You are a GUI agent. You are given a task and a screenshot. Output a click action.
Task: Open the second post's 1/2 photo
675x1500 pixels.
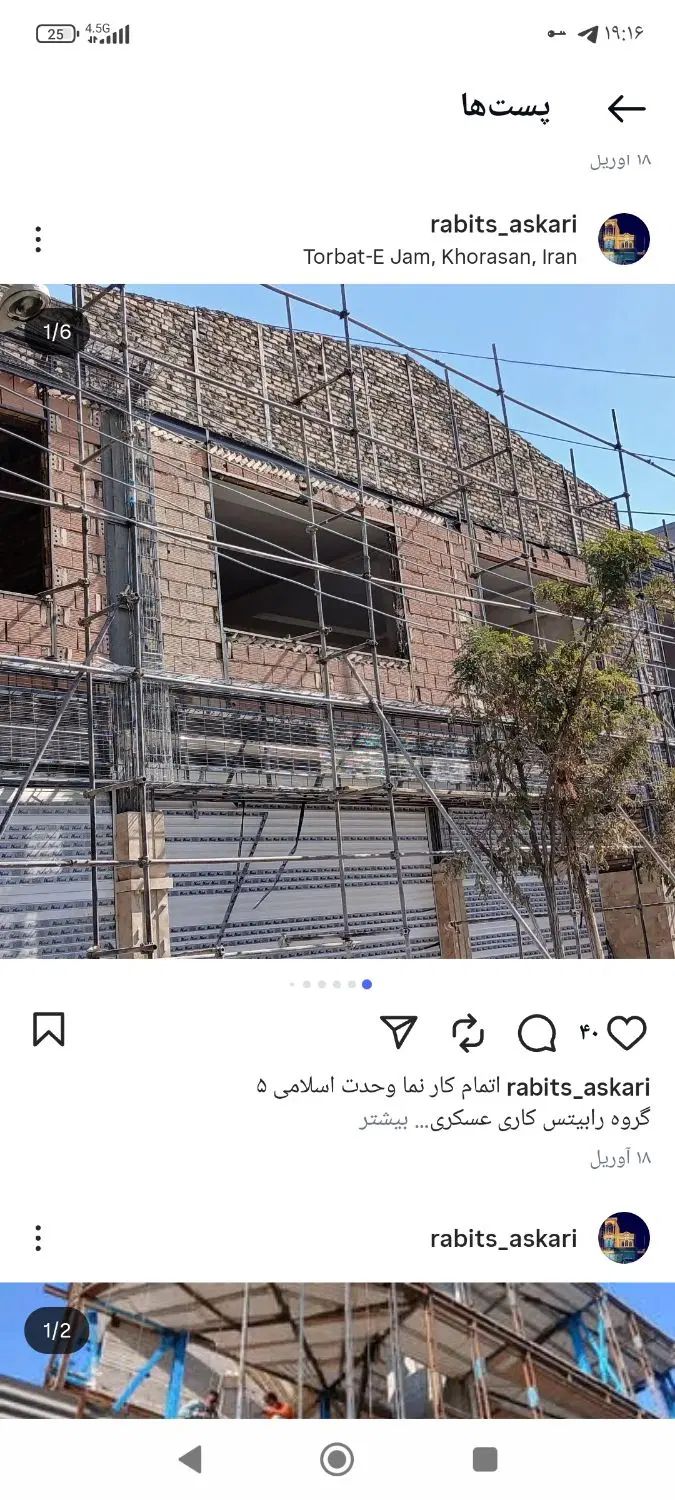coord(337,1350)
